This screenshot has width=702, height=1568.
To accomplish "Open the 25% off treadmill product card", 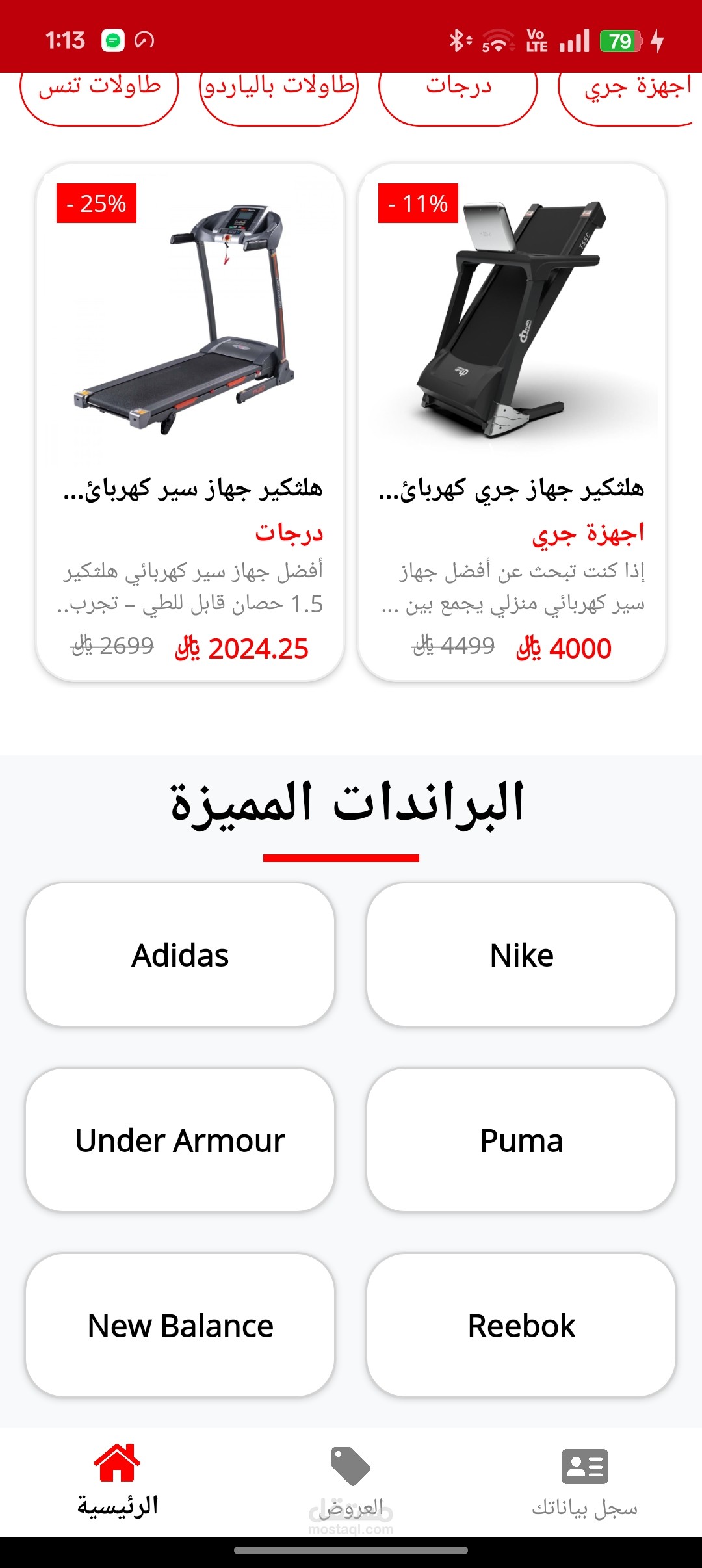I will click(x=190, y=423).
